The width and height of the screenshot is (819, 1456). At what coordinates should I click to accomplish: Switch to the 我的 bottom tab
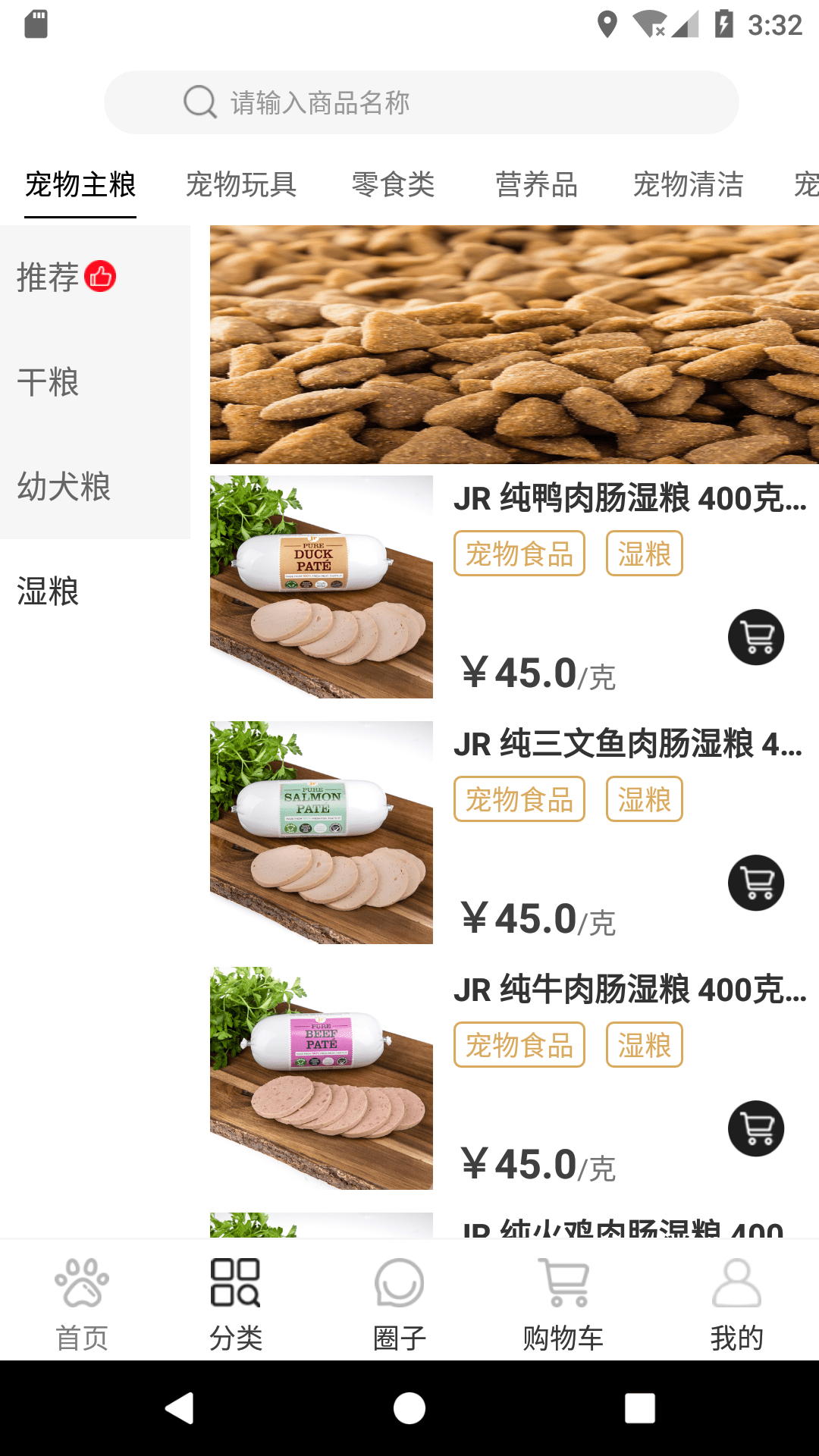736,1304
